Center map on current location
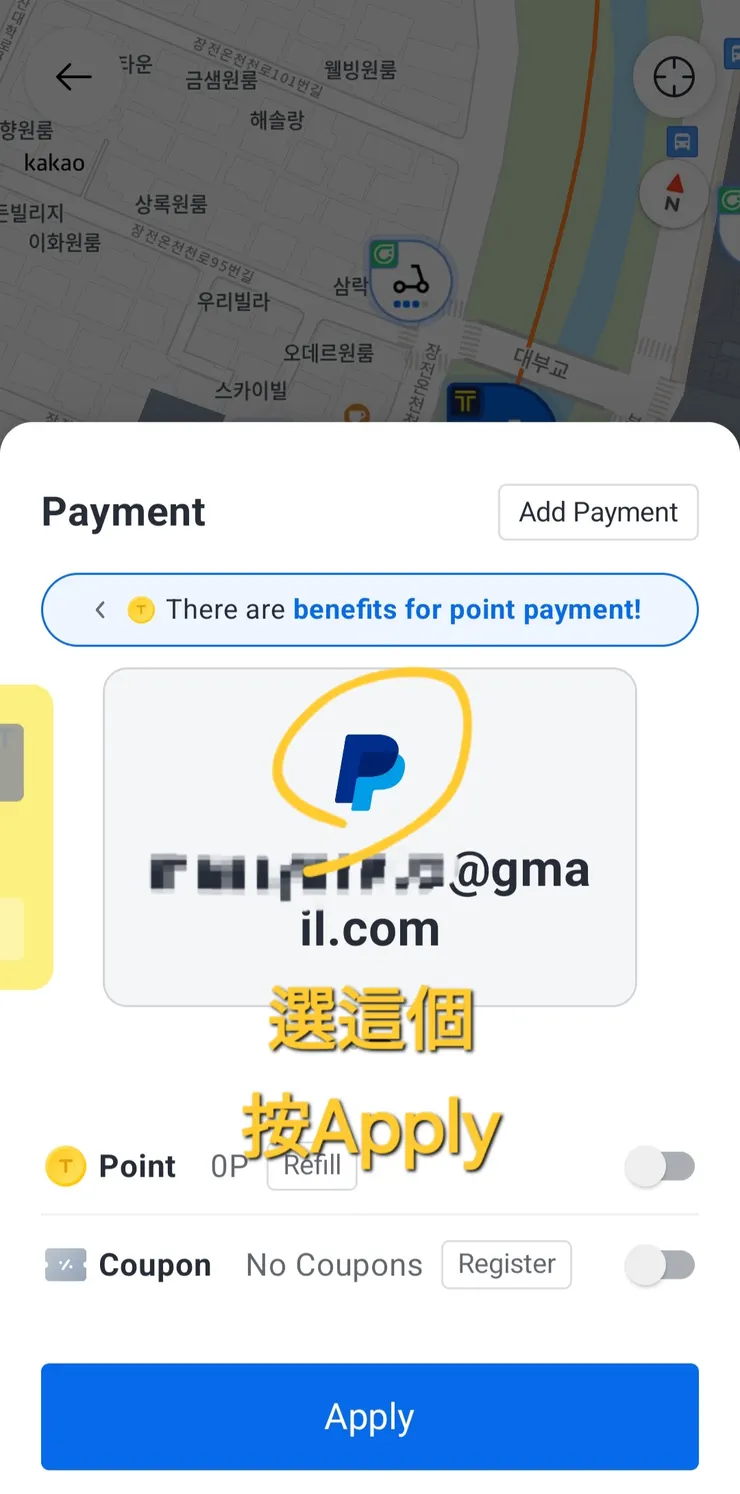This screenshot has height=1494, width=740. [674, 78]
